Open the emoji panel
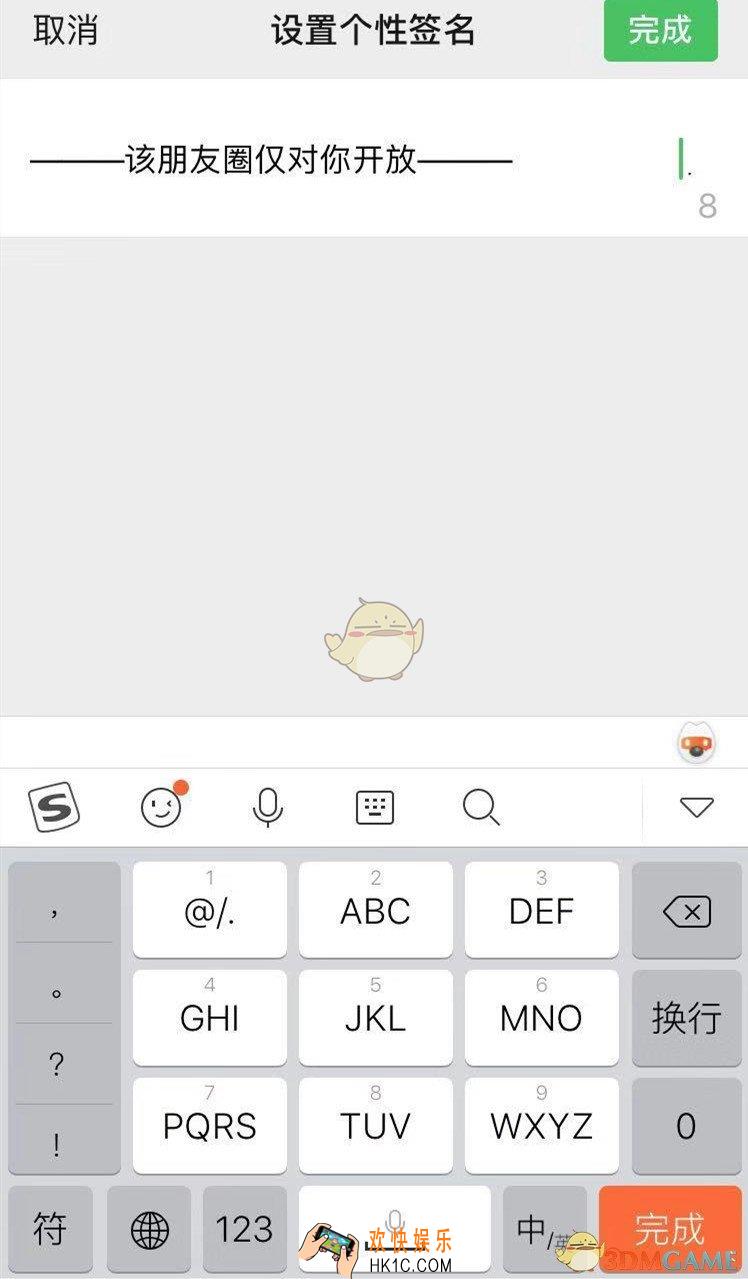The height and width of the screenshot is (1279, 748). (x=162, y=807)
